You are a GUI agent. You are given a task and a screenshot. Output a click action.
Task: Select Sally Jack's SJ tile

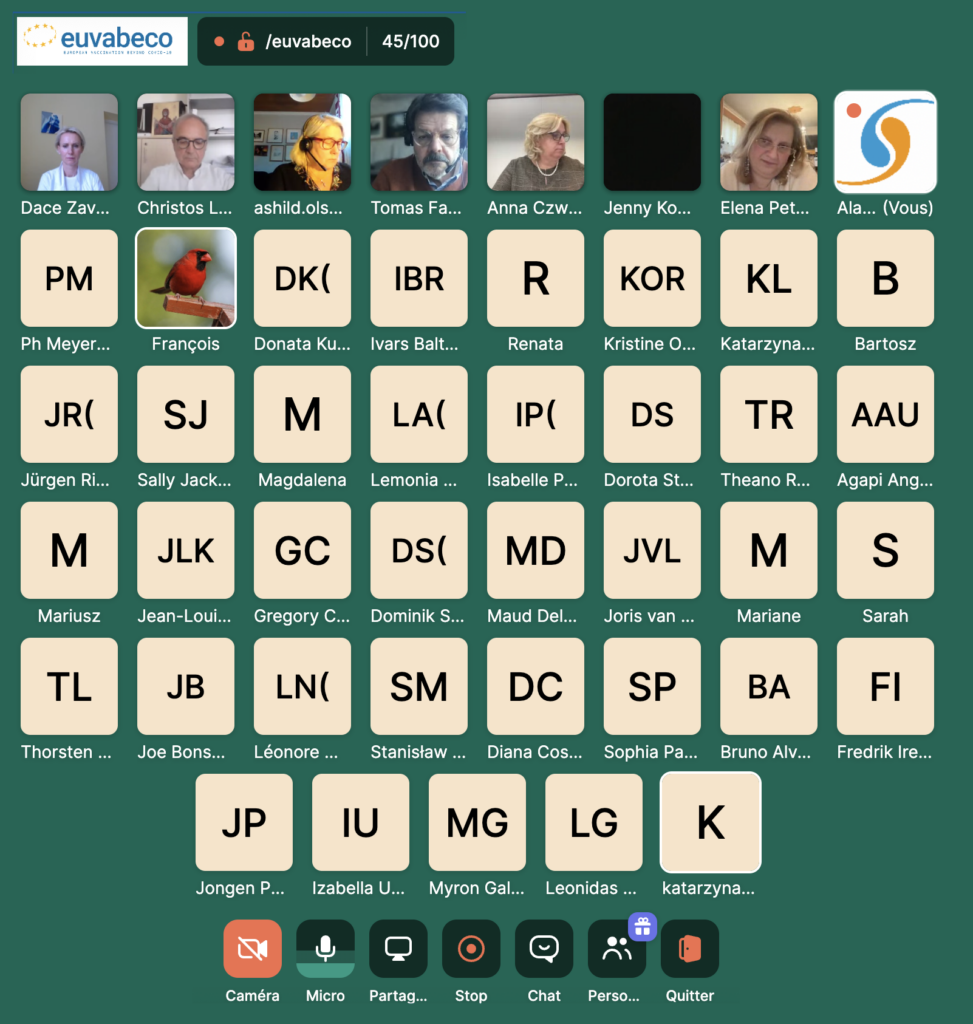coord(186,414)
